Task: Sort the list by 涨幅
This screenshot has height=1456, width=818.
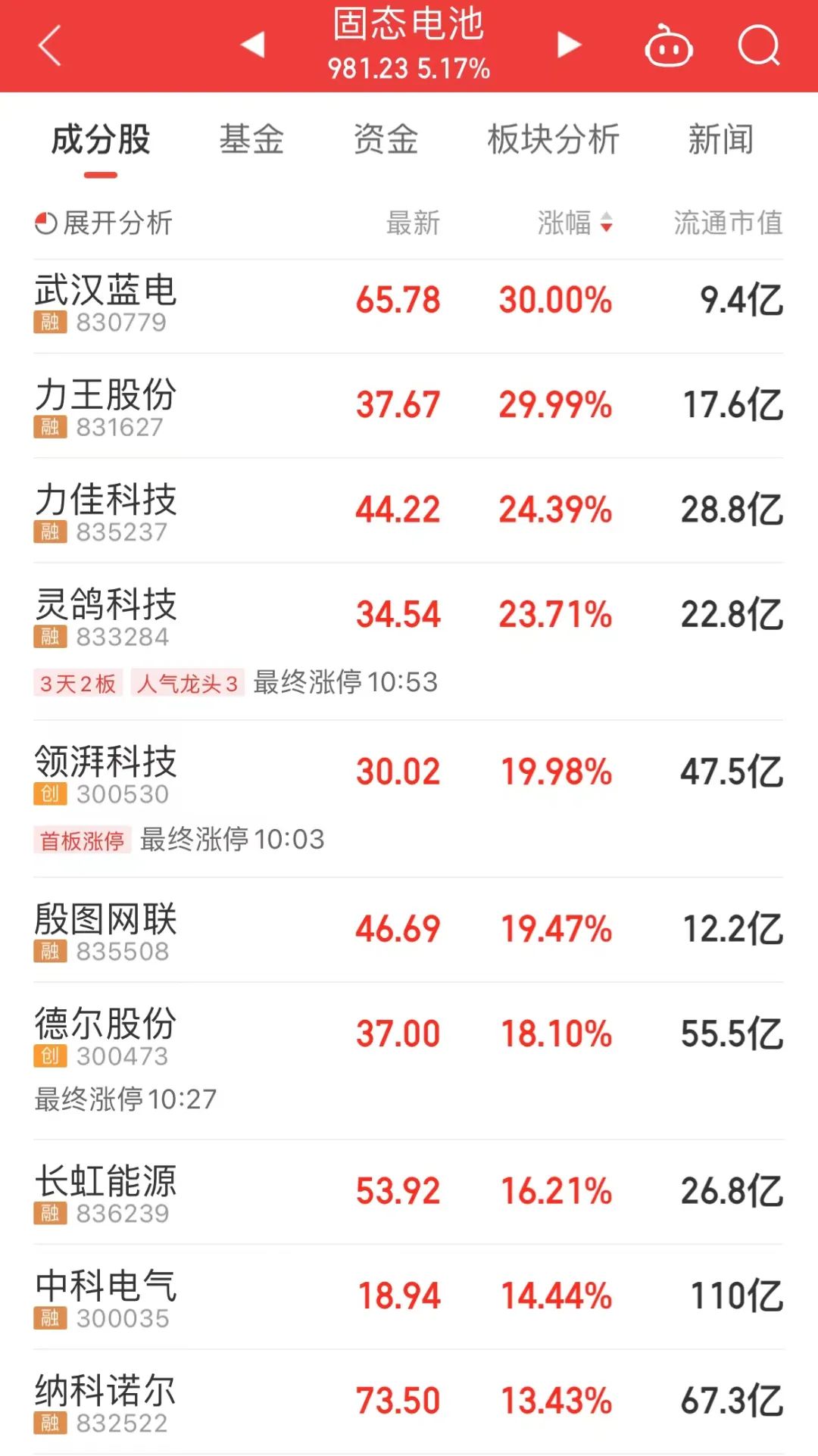Action: (575, 223)
